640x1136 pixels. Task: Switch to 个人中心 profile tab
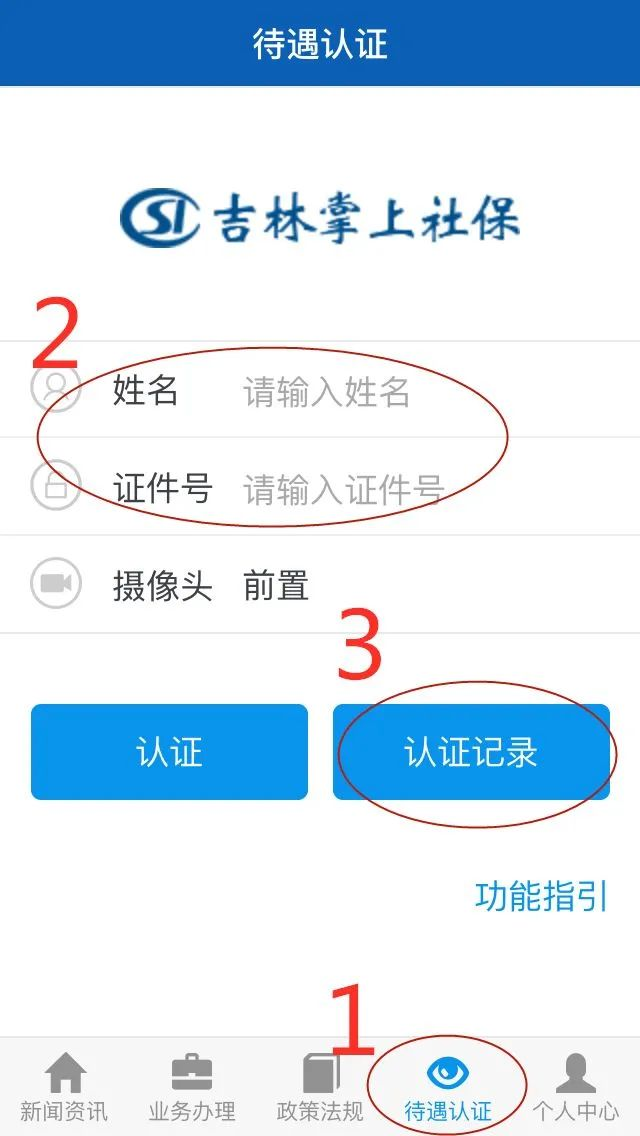coord(575,1087)
